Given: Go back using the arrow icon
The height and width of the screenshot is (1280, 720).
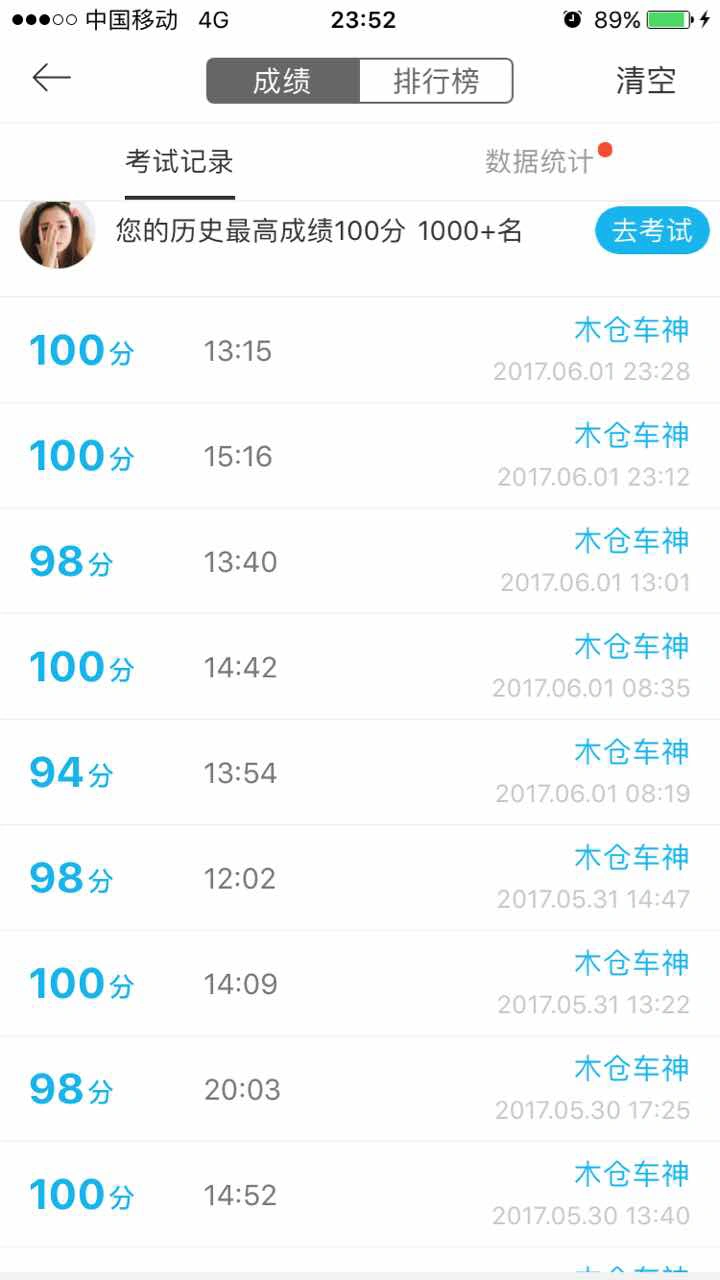Looking at the screenshot, I should (51, 78).
